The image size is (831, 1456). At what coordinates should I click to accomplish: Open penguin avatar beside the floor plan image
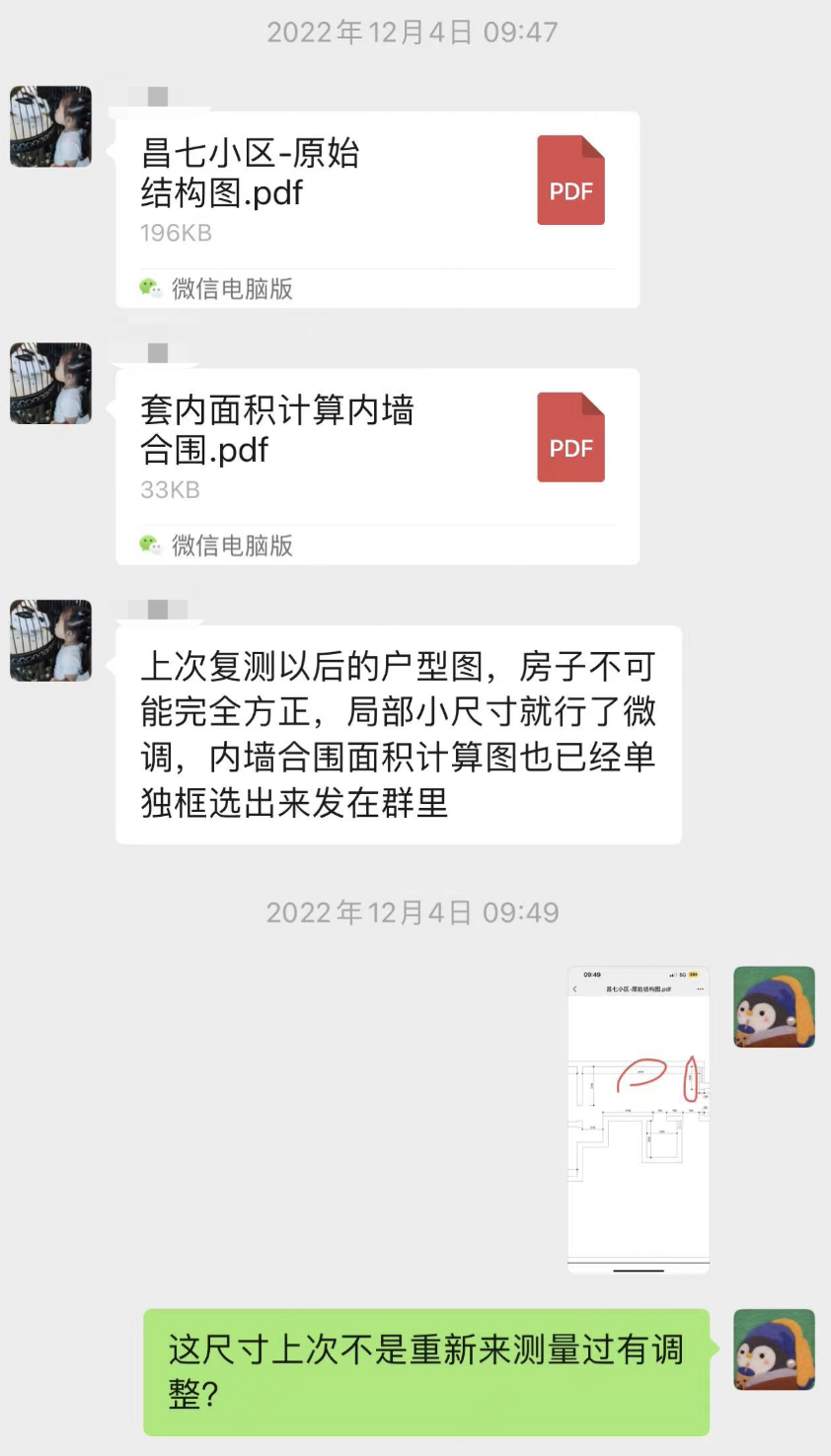[774, 1006]
